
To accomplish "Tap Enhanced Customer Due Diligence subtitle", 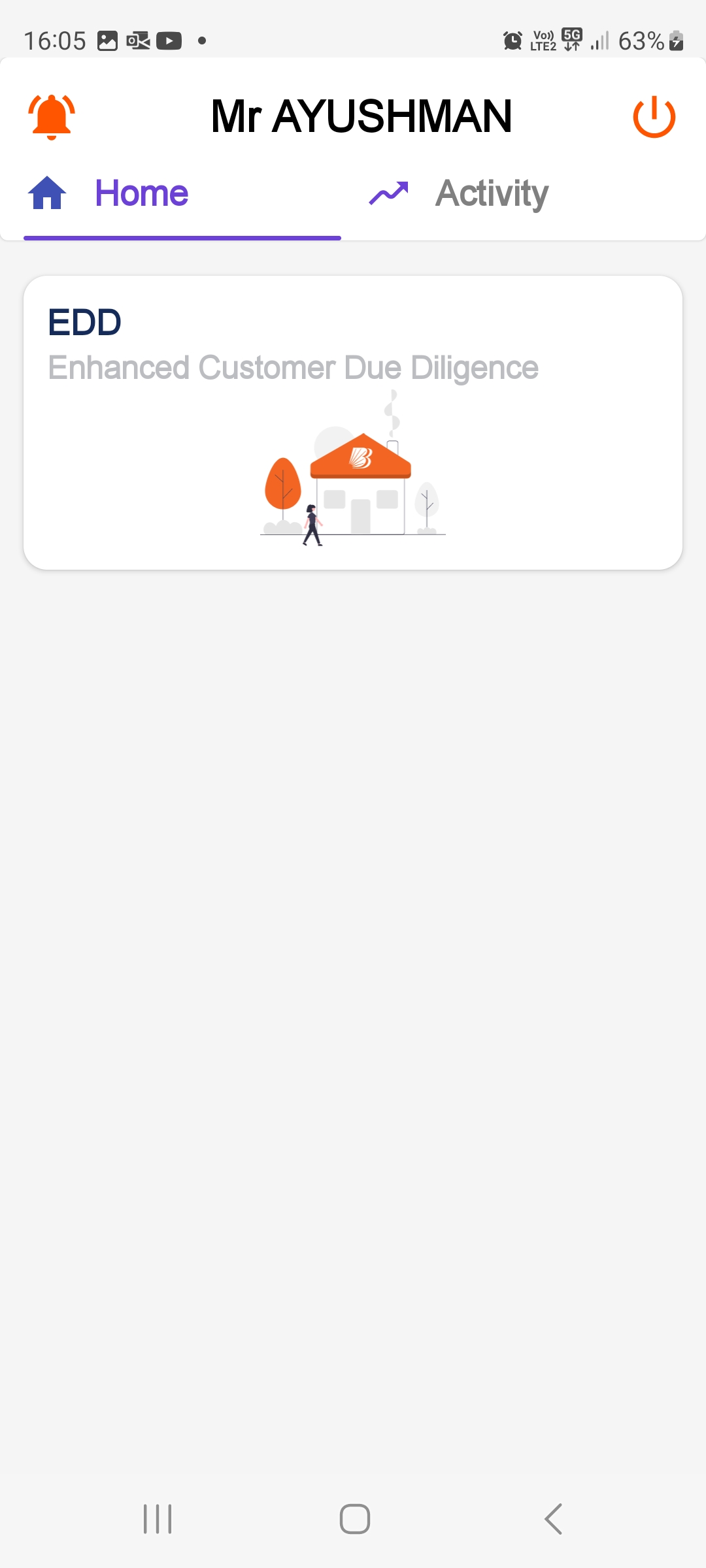I will coord(294,367).
